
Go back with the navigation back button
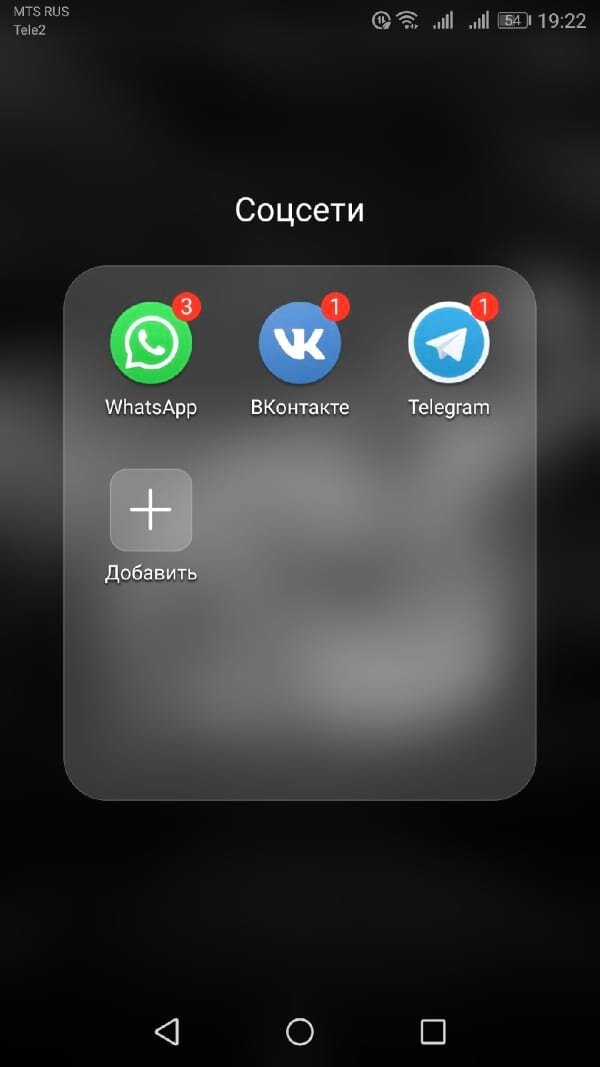(167, 1032)
